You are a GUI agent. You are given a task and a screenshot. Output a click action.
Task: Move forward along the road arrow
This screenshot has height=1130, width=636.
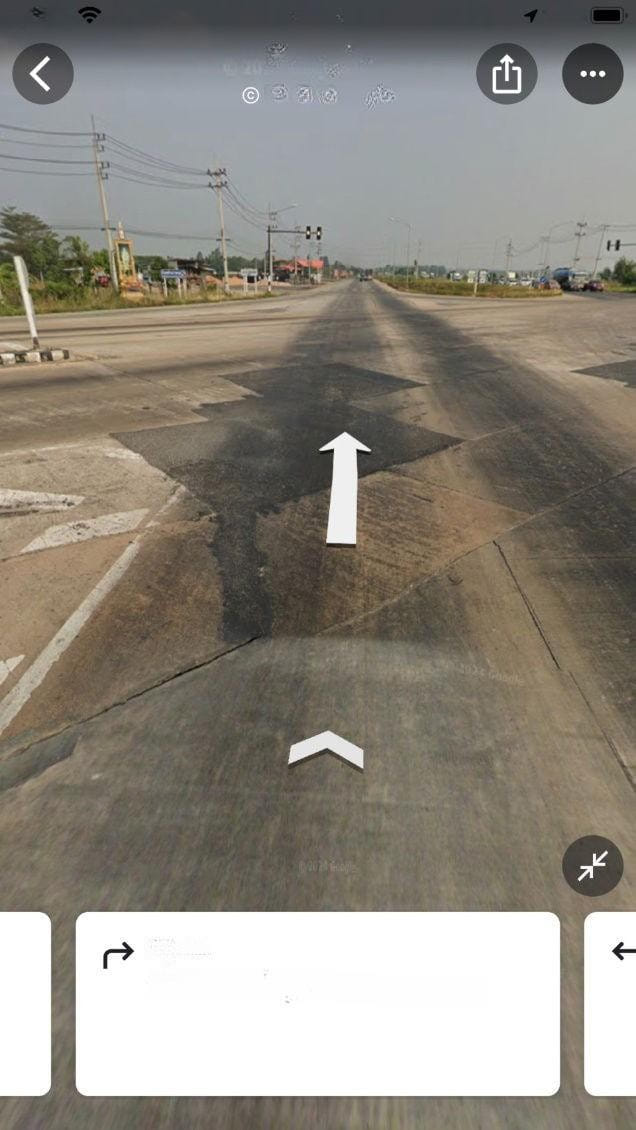click(343, 488)
